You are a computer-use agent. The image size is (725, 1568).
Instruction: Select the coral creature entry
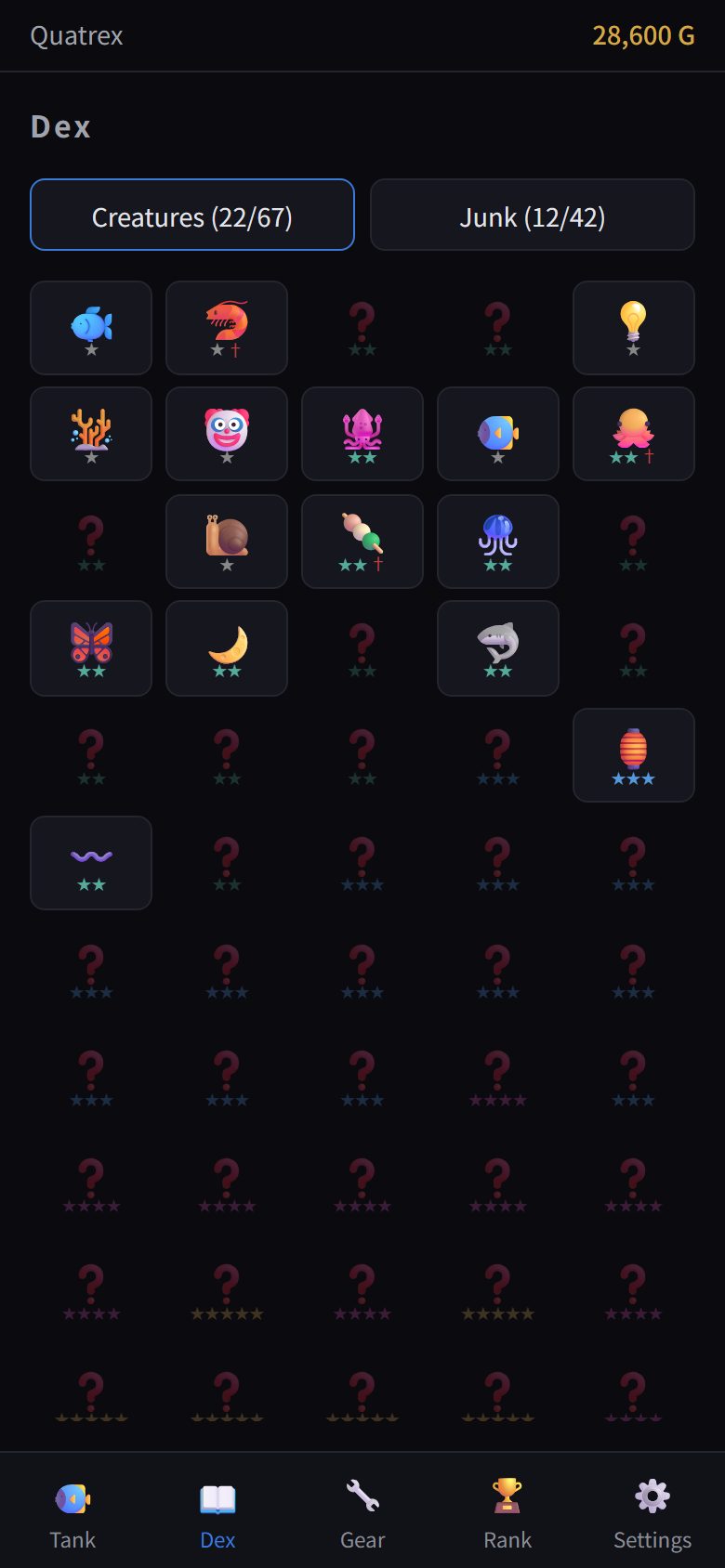pyautogui.click(x=90, y=434)
